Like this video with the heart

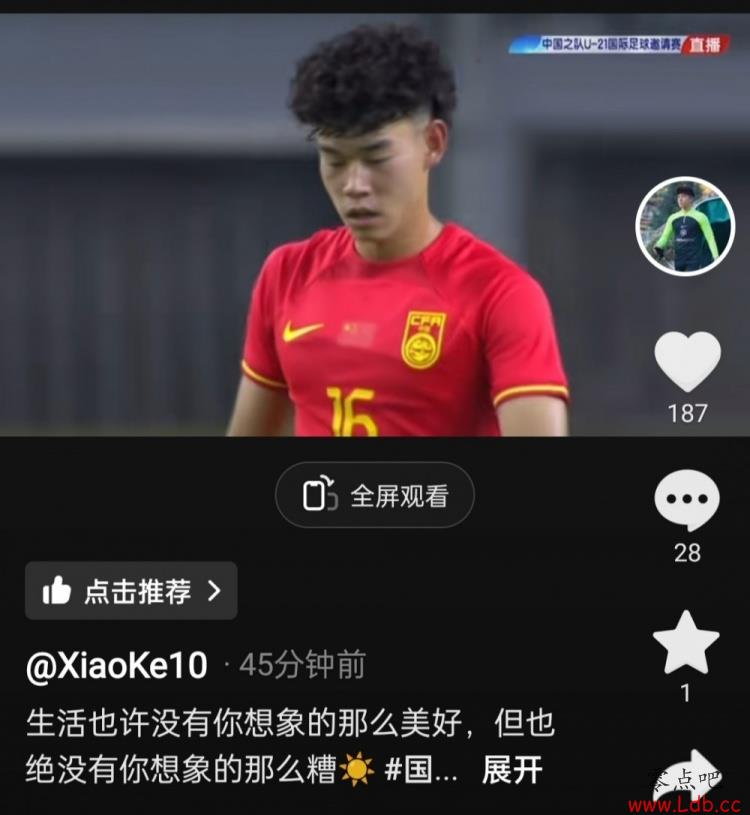click(x=687, y=361)
